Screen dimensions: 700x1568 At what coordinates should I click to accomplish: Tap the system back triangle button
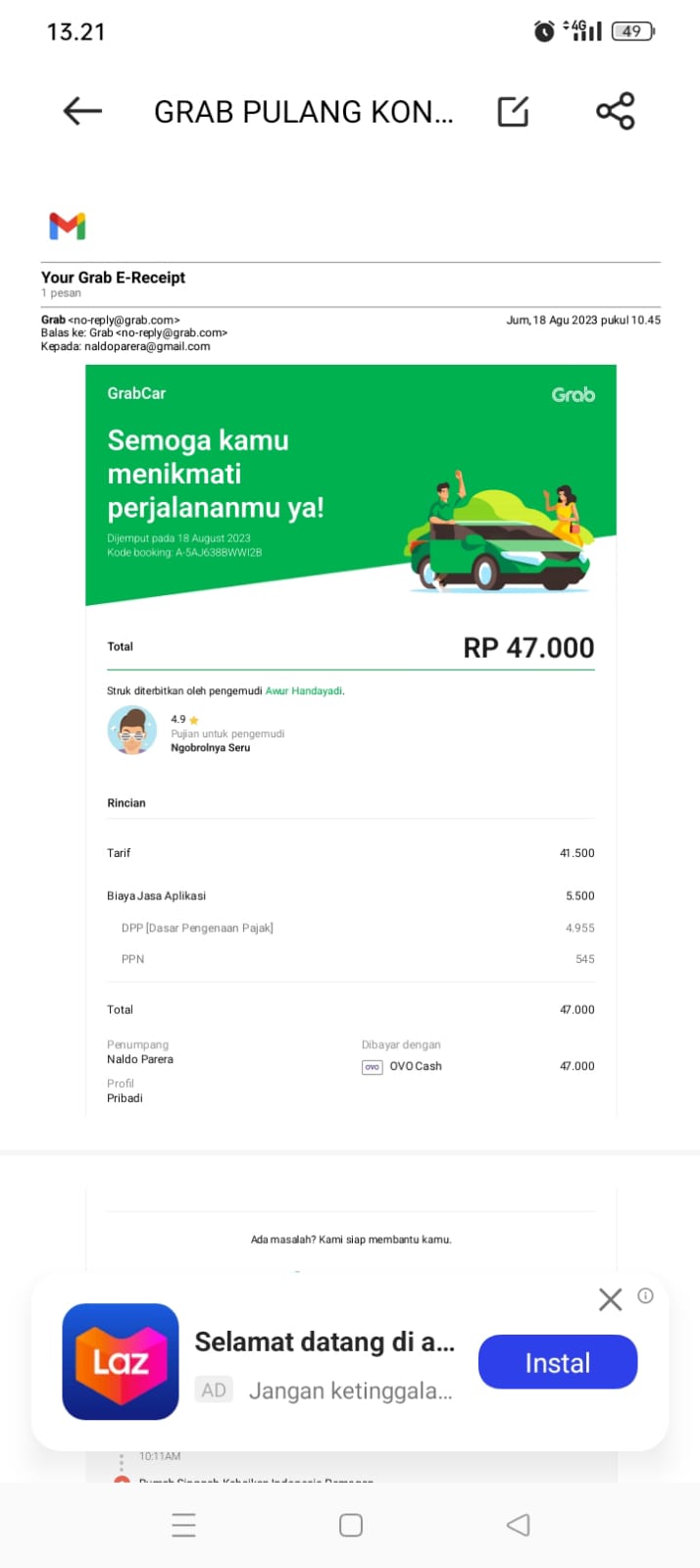(518, 1525)
